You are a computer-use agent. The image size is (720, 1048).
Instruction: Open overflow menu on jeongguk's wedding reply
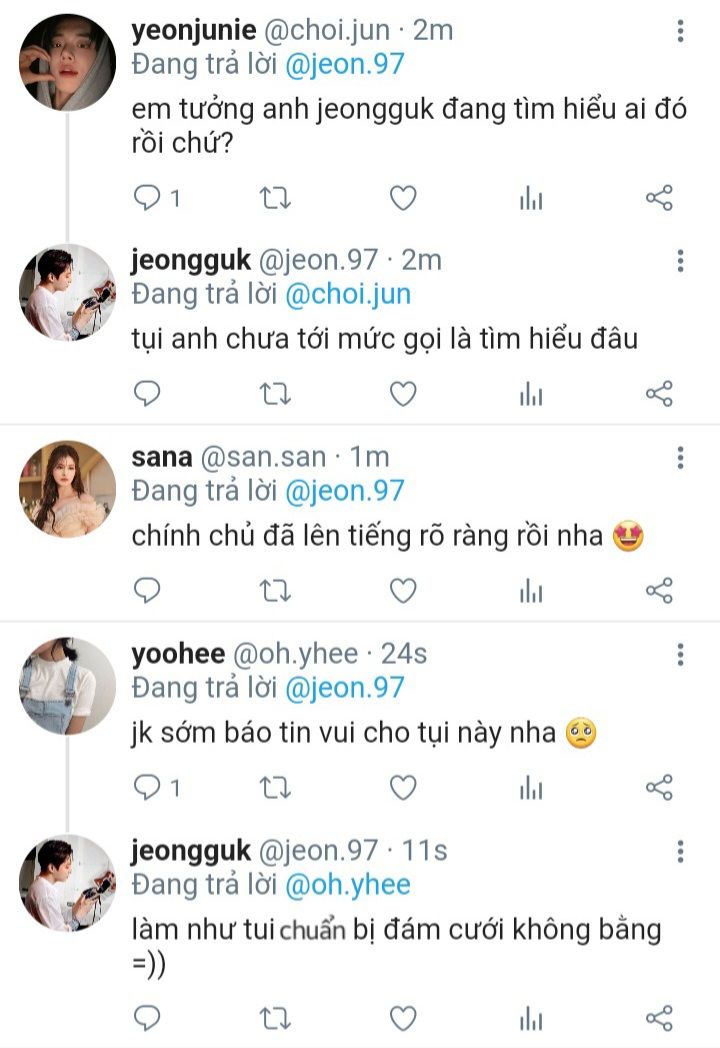[x=680, y=851]
